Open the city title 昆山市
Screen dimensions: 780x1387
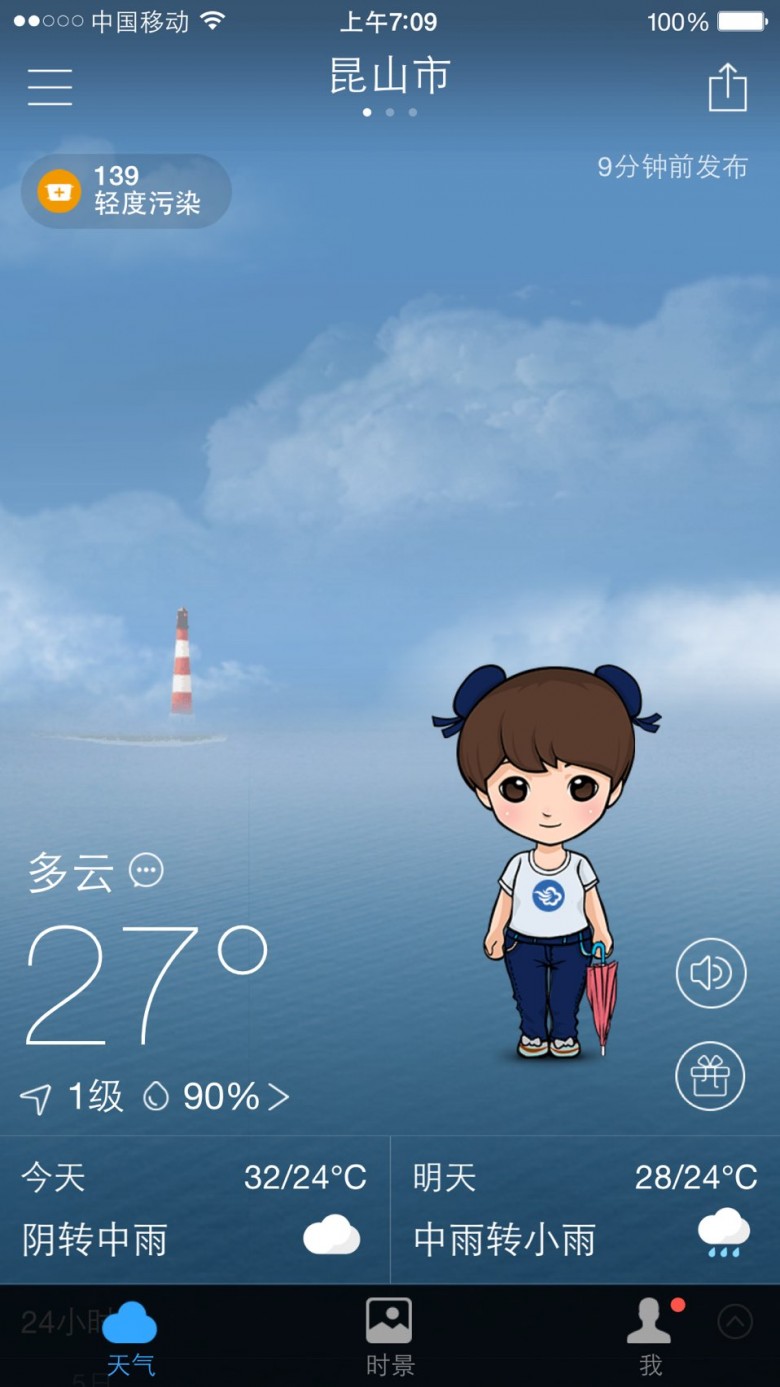(x=390, y=76)
